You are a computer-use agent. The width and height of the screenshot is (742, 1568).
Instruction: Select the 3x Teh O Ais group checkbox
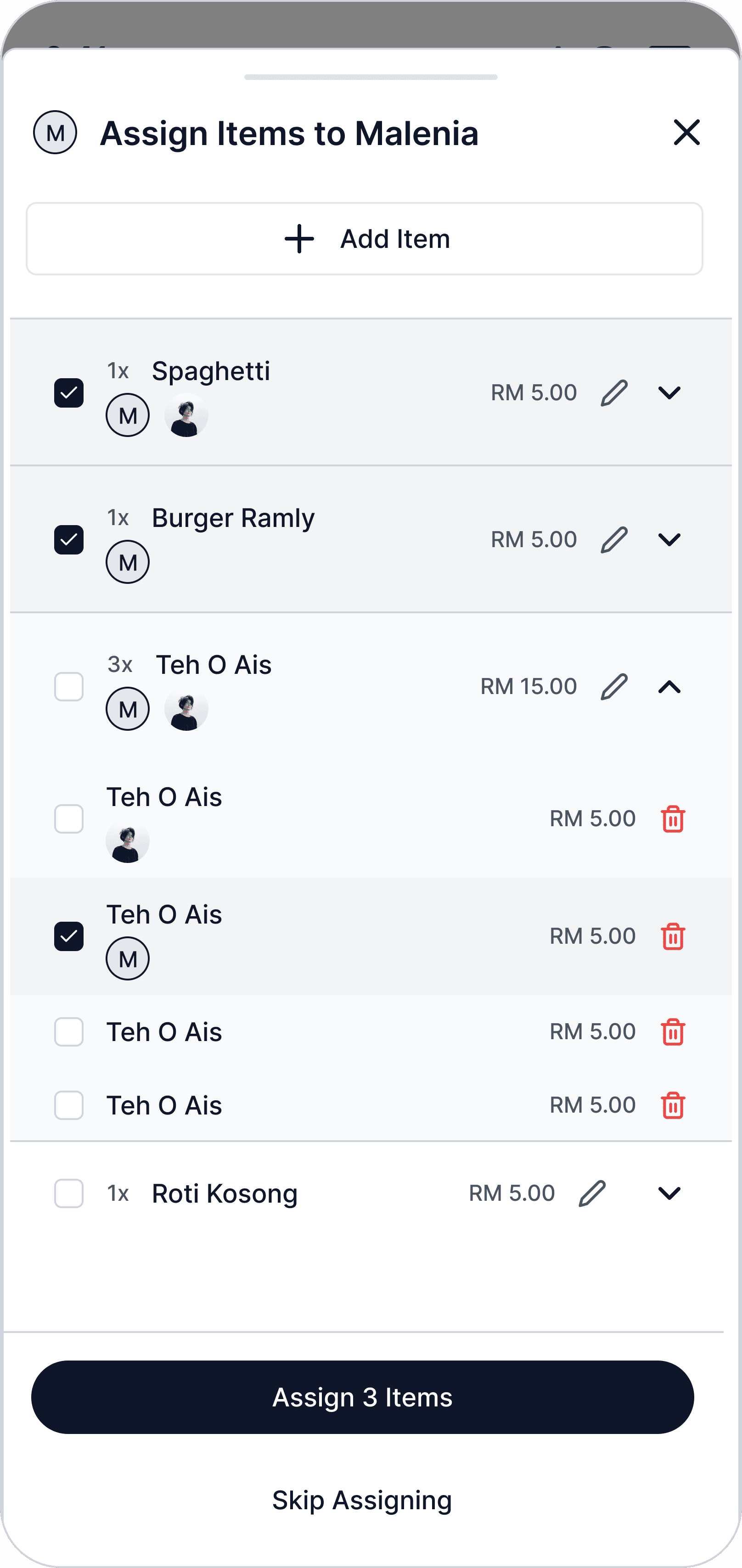point(69,687)
